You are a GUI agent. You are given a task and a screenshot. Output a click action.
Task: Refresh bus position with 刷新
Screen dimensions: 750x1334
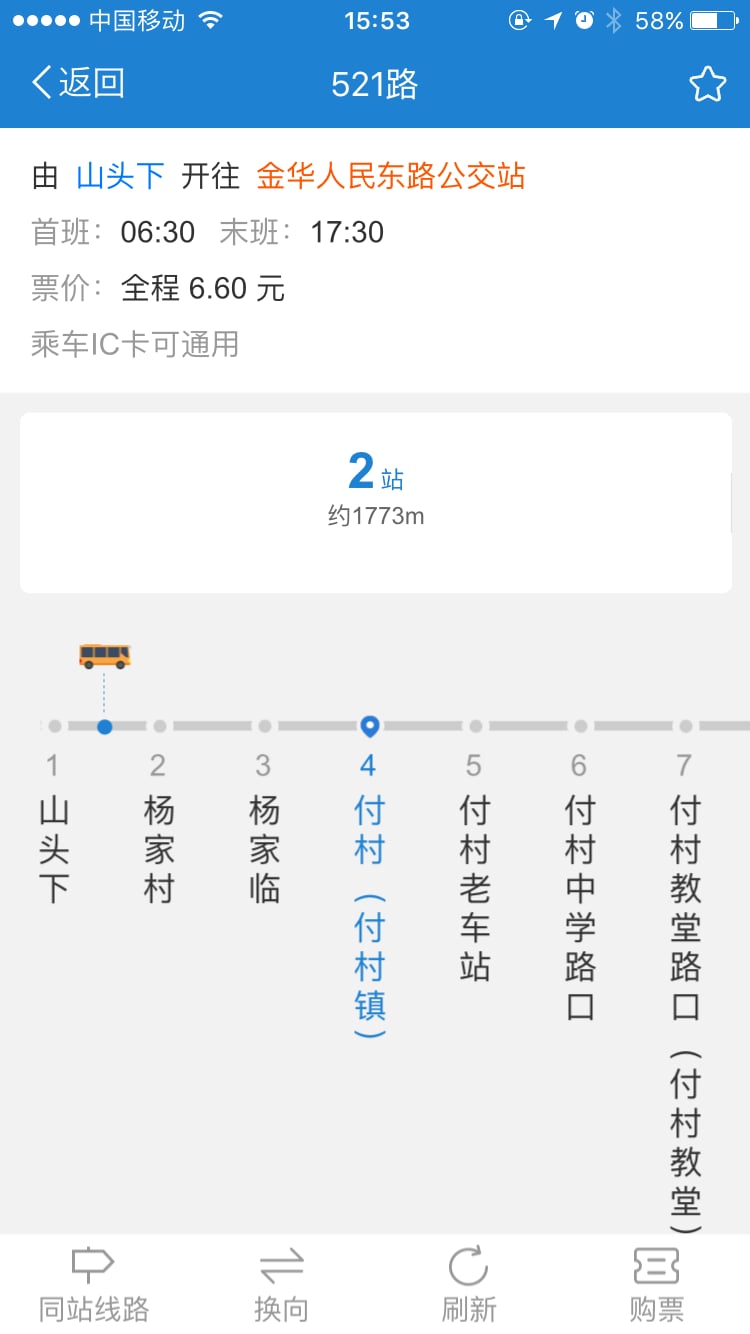coord(468,1285)
